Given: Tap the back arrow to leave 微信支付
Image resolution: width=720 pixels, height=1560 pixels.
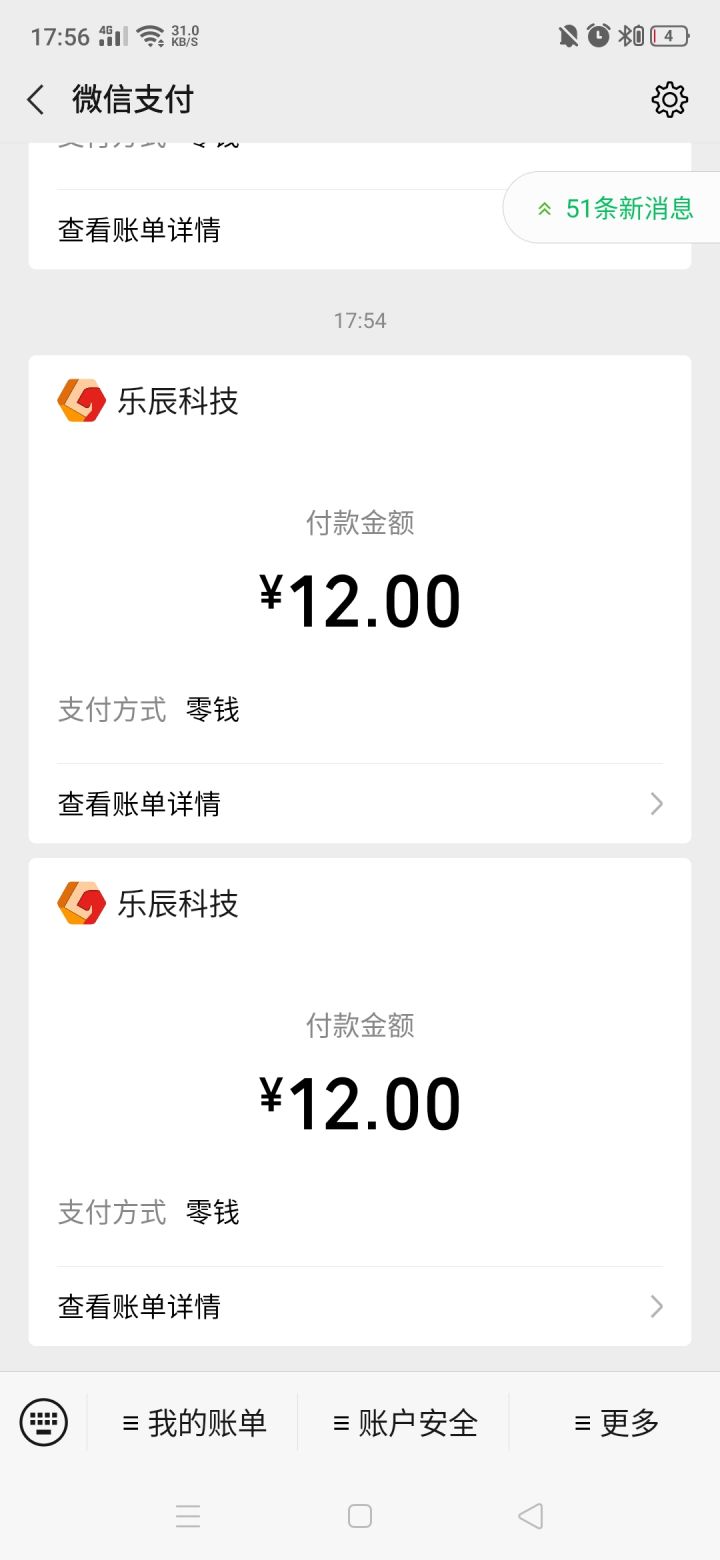Looking at the screenshot, I should 35,99.
